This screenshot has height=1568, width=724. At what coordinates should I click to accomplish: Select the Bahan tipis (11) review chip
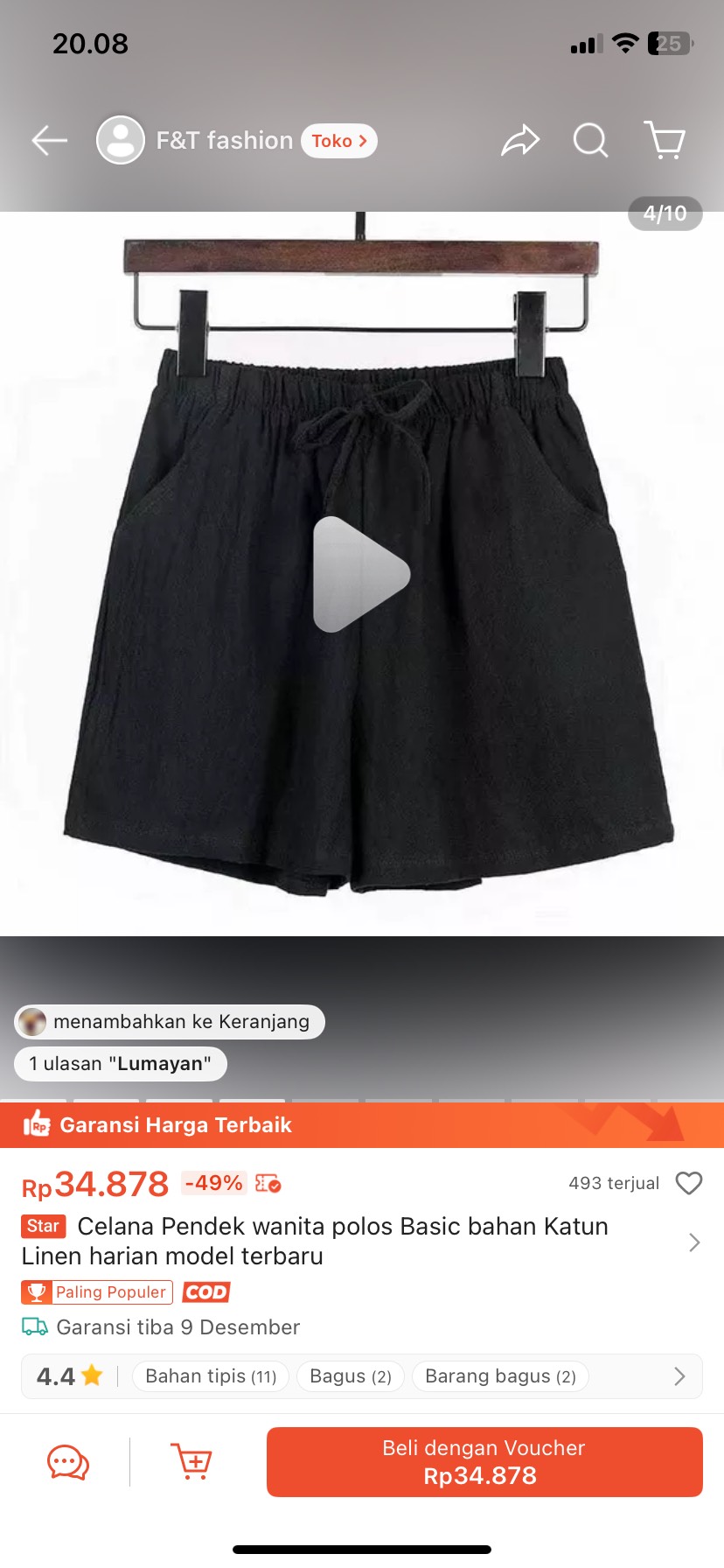coord(211,1376)
